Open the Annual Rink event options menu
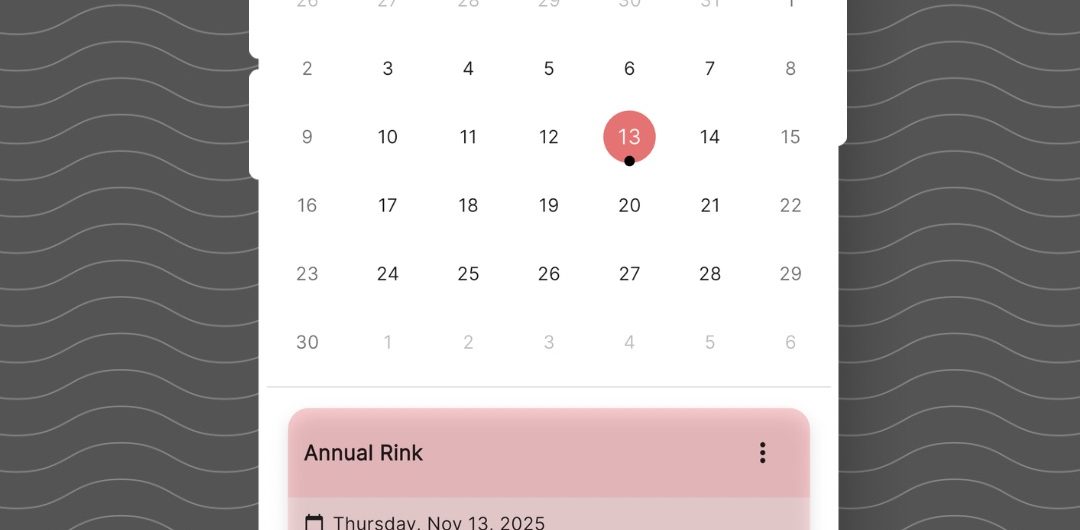This screenshot has height=530, width=1080. coord(762,453)
